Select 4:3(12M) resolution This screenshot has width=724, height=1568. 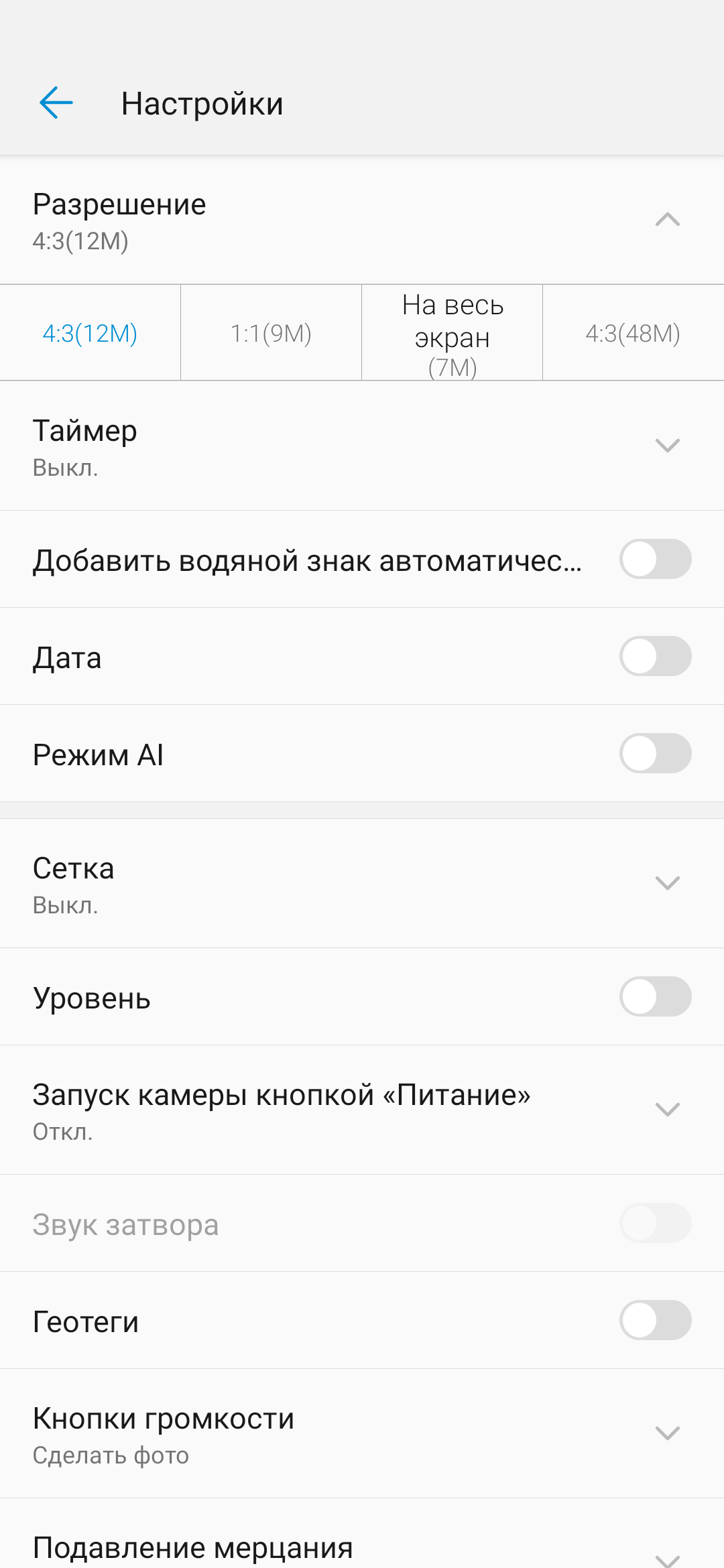[x=90, y=333]
